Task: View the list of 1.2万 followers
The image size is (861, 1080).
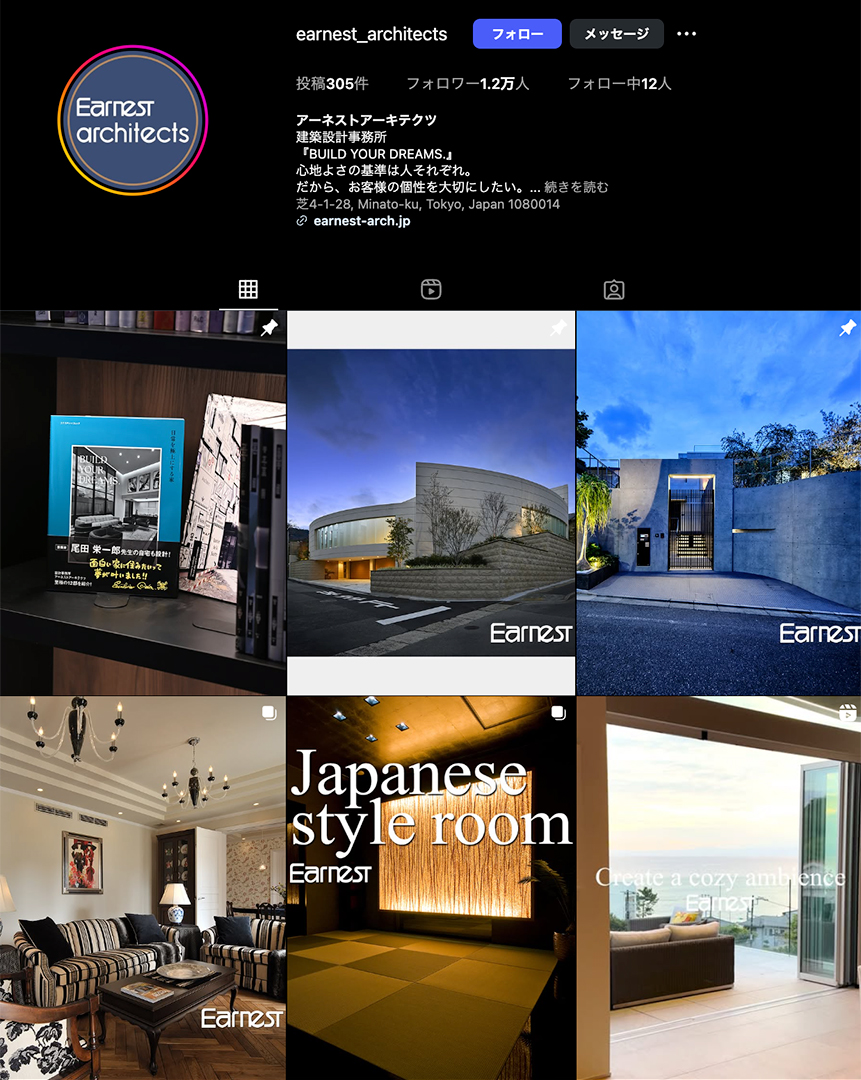Action: pos(467,84)
